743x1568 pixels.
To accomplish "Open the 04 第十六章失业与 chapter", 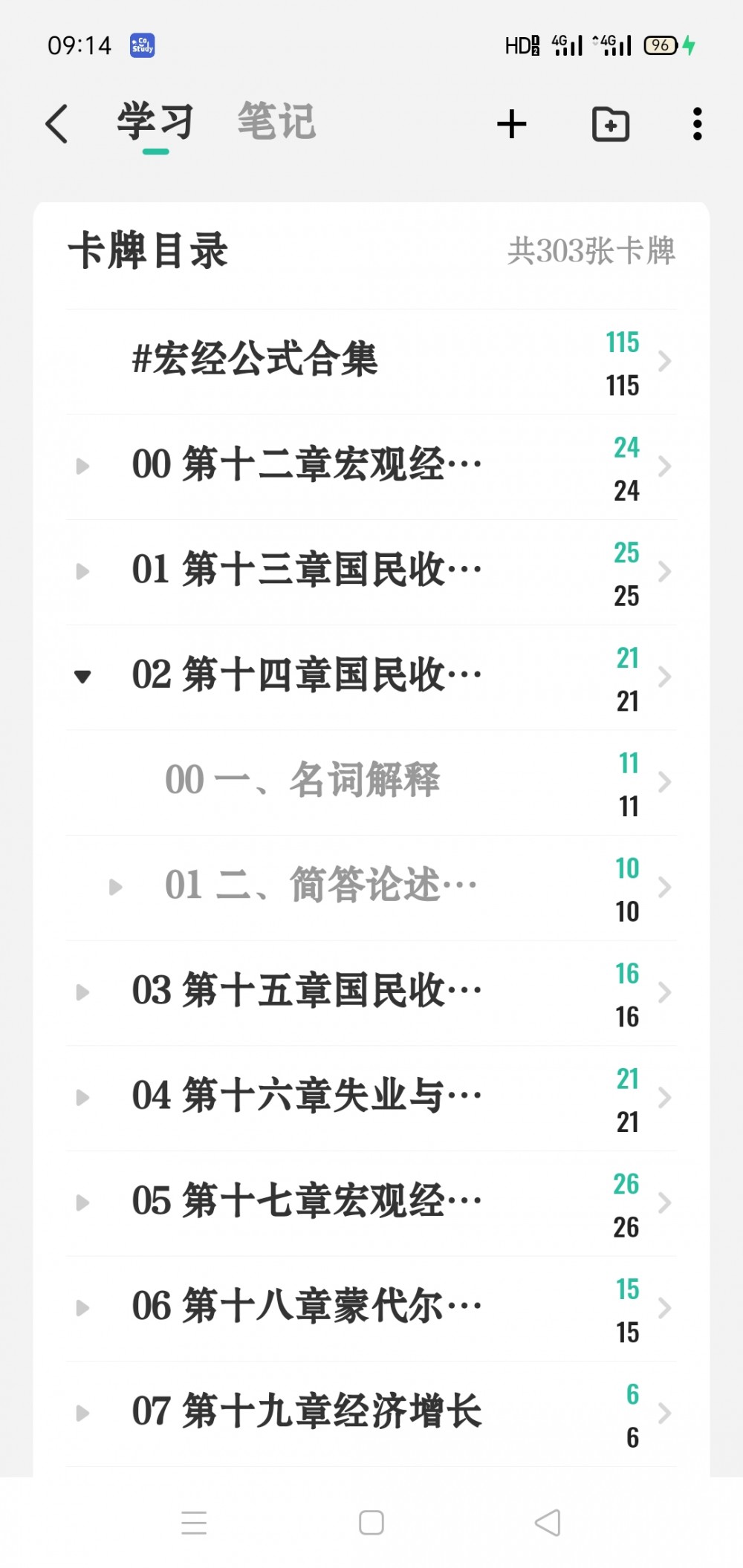I will click(x=306, y=1097).
